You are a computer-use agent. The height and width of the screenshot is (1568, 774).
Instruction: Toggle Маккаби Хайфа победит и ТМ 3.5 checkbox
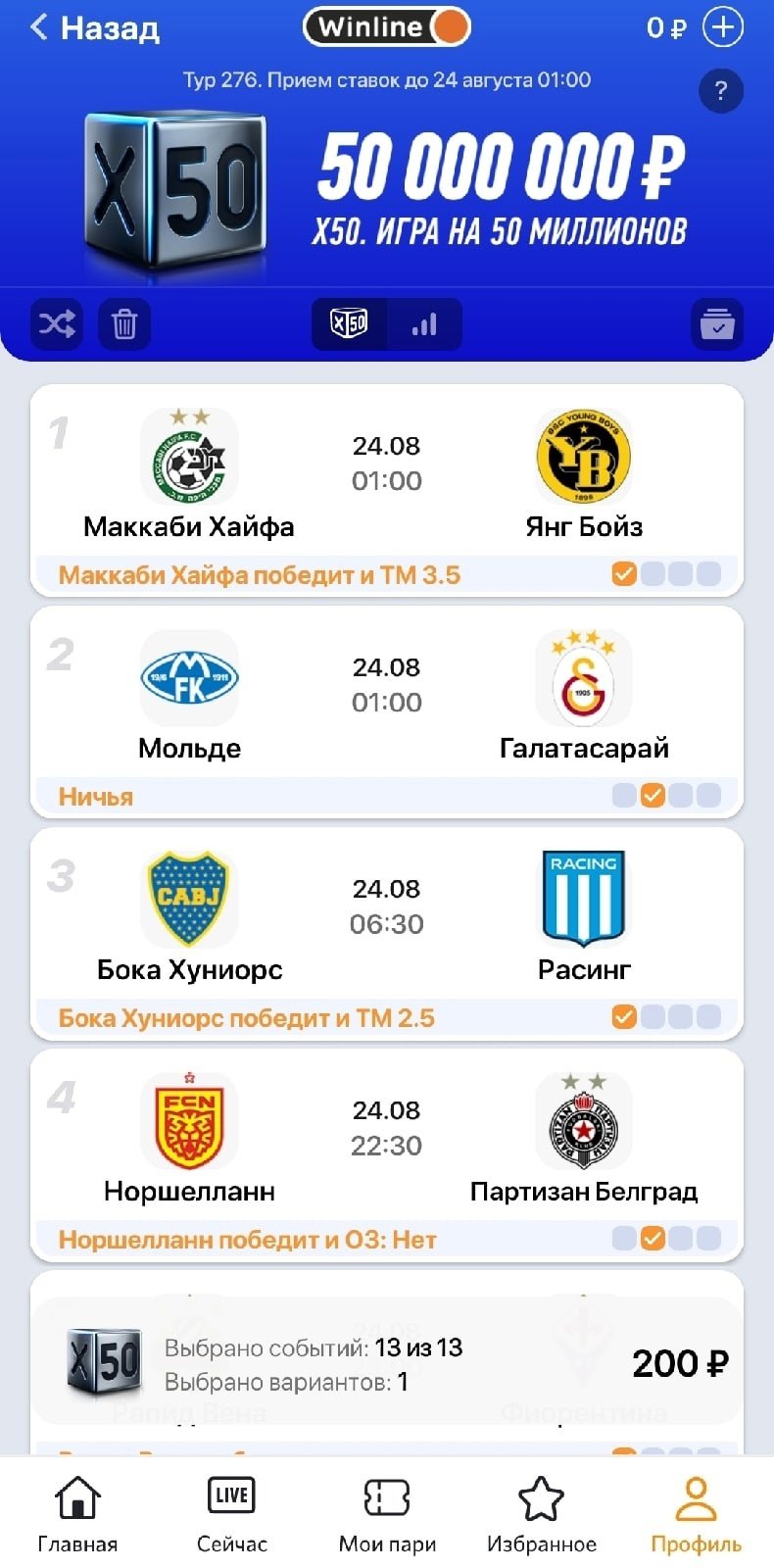point(624,573)
